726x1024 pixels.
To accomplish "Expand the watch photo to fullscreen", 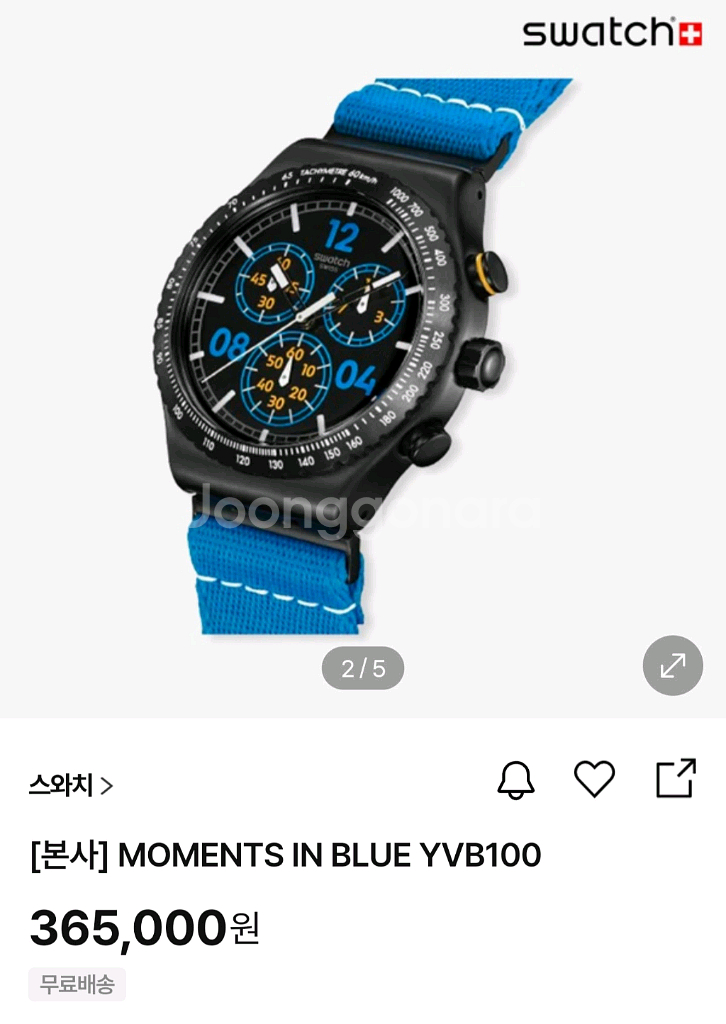I will point(672,665).
